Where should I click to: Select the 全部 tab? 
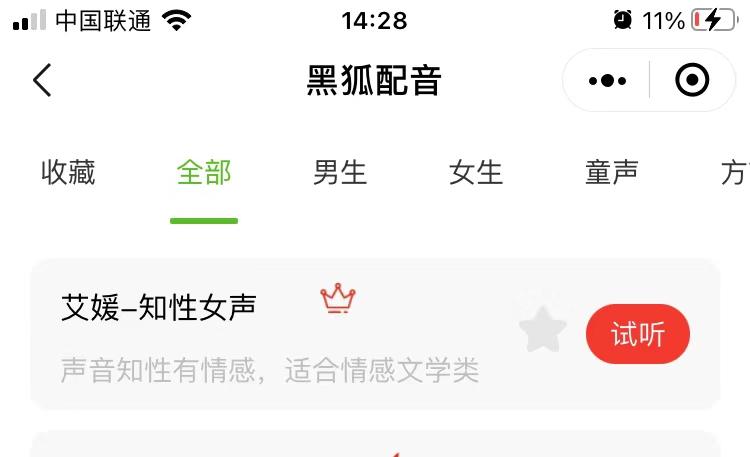tap(204, 173)
